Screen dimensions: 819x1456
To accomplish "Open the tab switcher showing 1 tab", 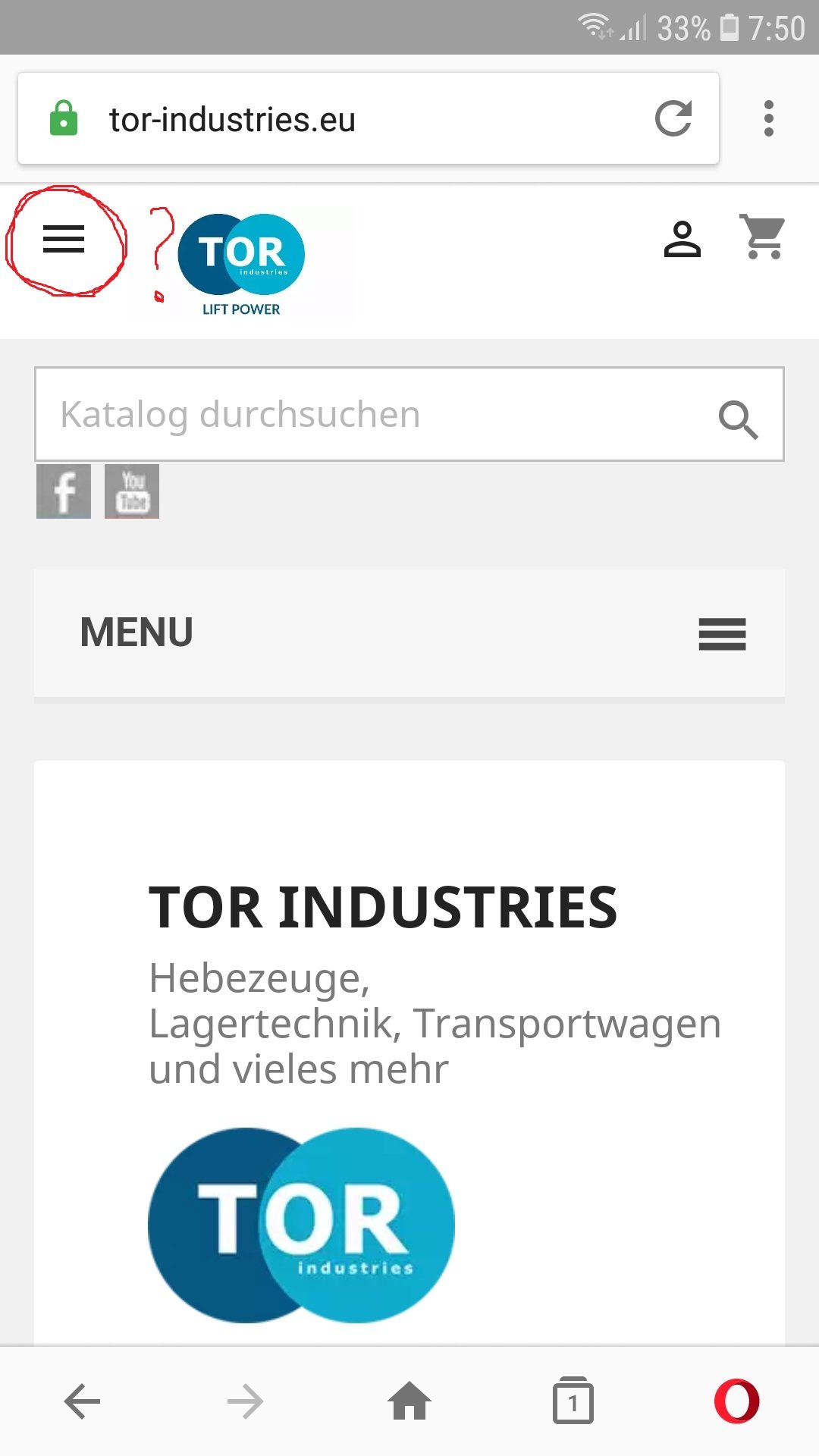I will pyautogui.click(x=573, y=1401).
